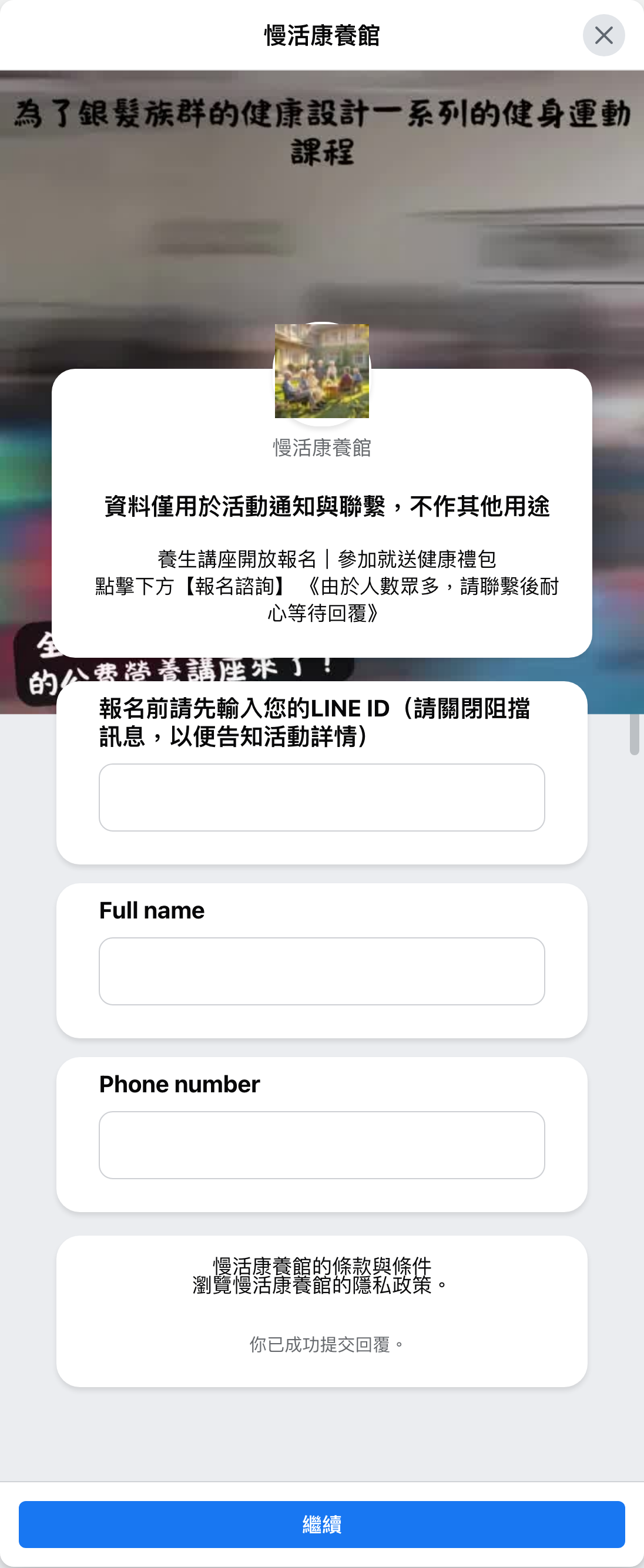This screenshot has width=644, height=1568.
Task: Dismiss the form with the X icon
Action: (x=604, y=35)
